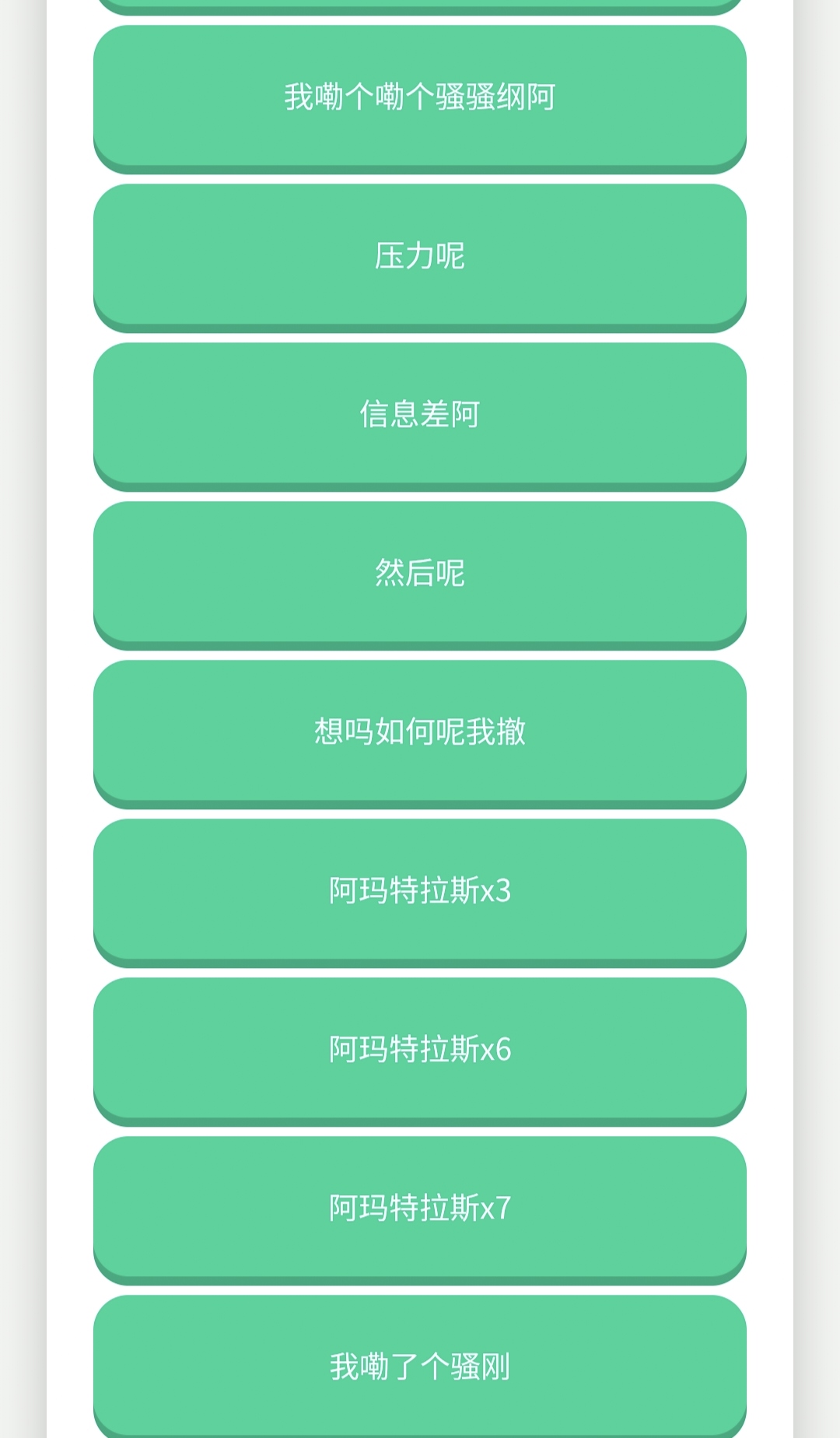Select 阿玛特拉斯x6
Viewport: 840px width, 1438px height.
point(420,1049)
